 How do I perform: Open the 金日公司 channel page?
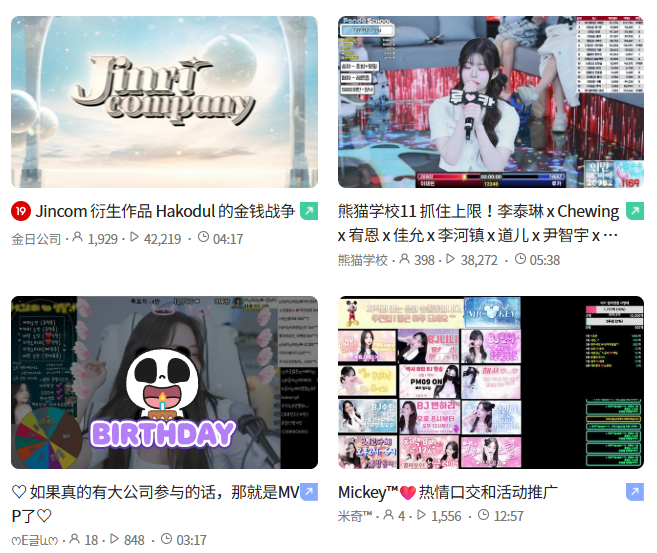[35, 239]
